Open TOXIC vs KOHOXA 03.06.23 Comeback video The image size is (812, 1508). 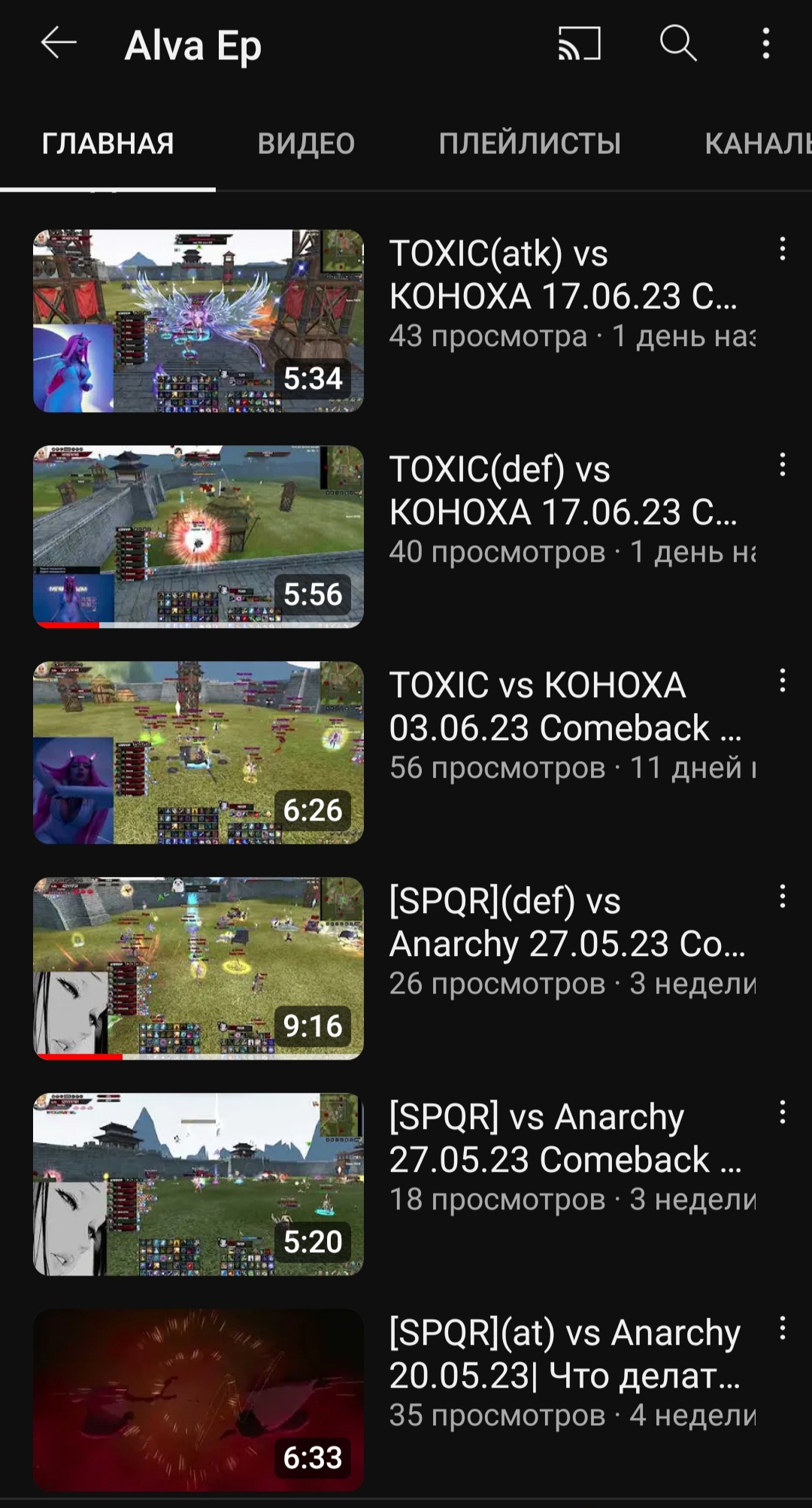click(198, 752)
